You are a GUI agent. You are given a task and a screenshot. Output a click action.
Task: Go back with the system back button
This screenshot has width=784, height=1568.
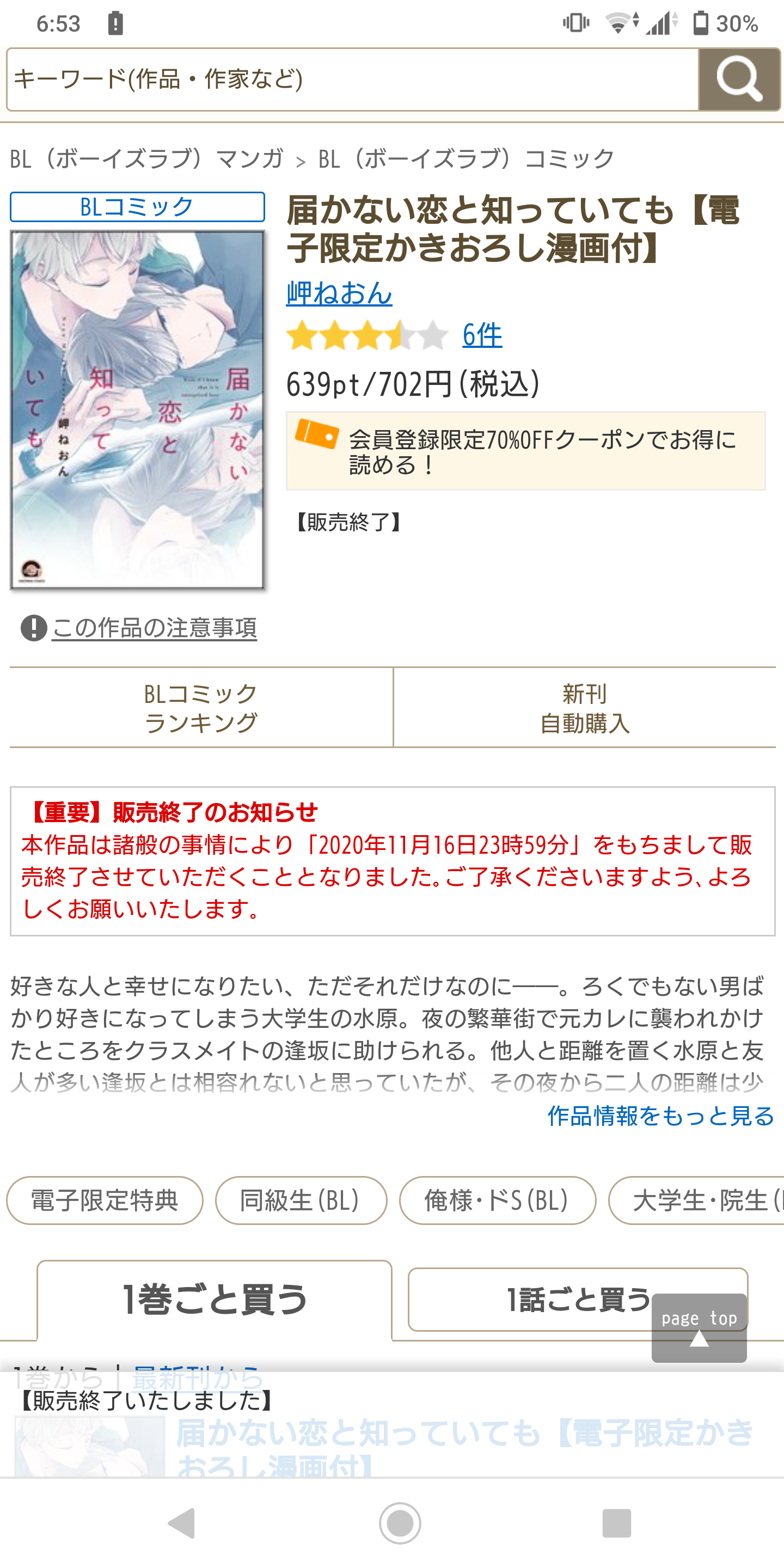pos(181,1523)
